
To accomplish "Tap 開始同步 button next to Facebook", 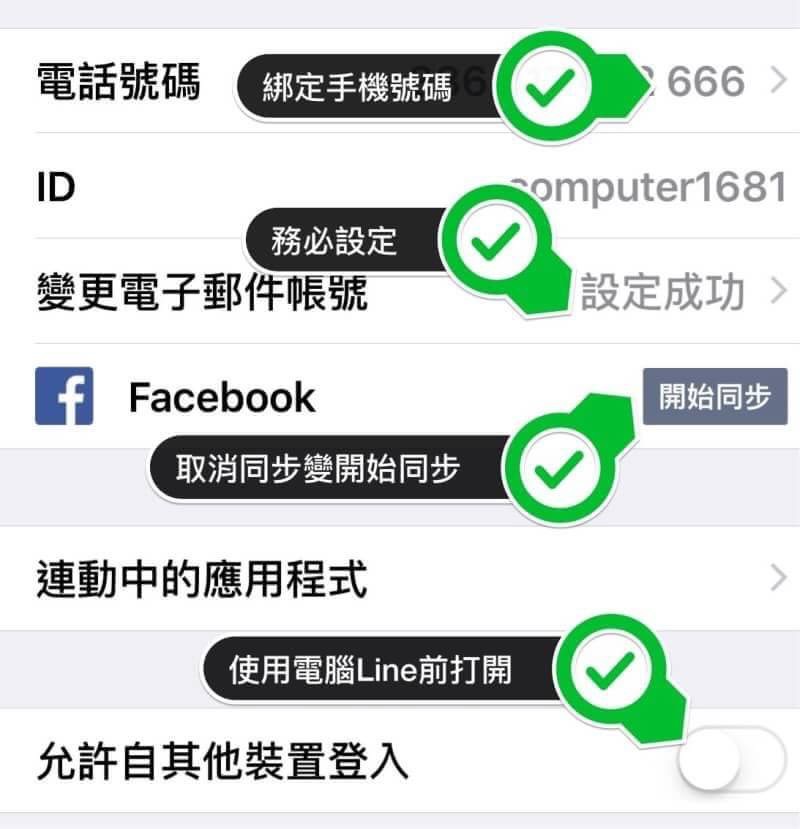I will coord(714,397).
